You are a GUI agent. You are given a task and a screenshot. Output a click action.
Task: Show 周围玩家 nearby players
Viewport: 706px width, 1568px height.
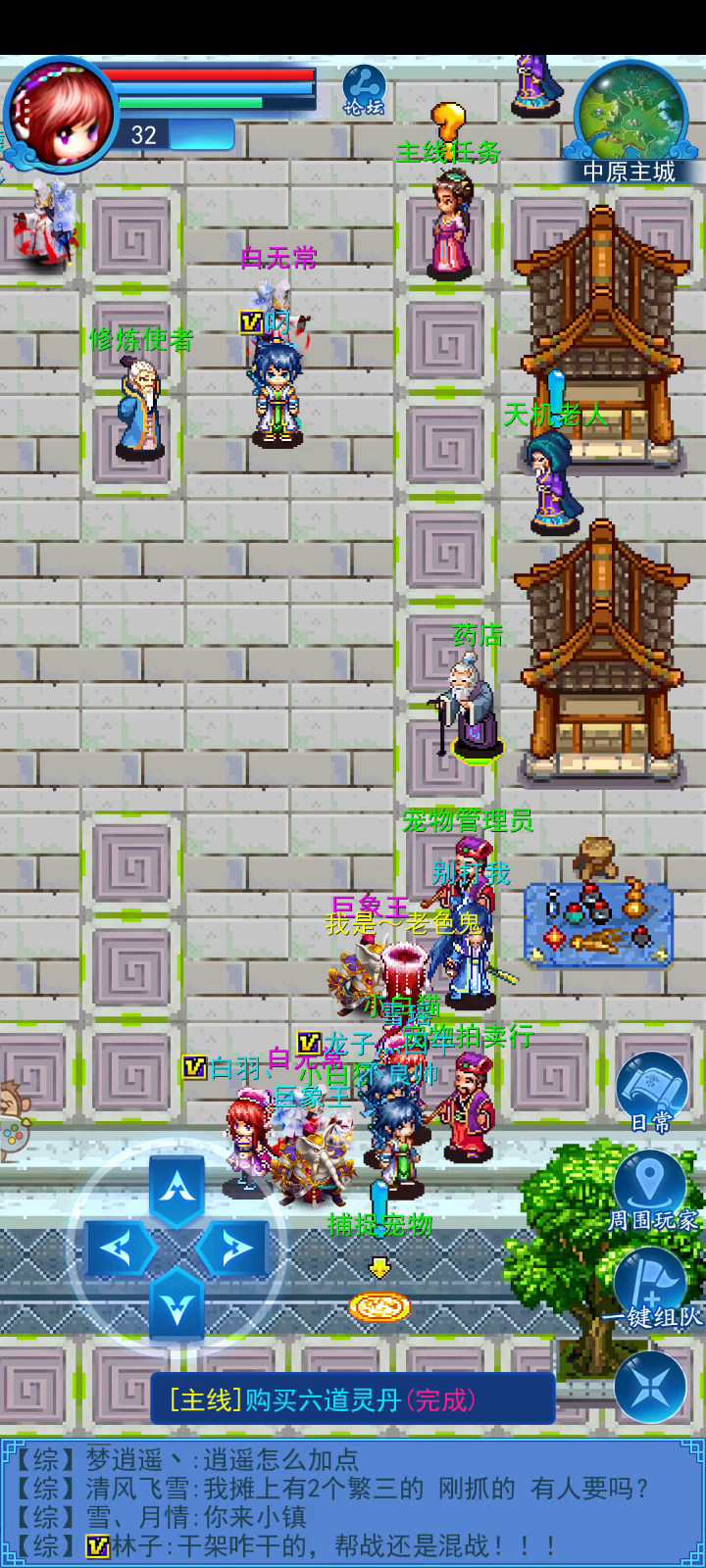(x=651, y=1190)
